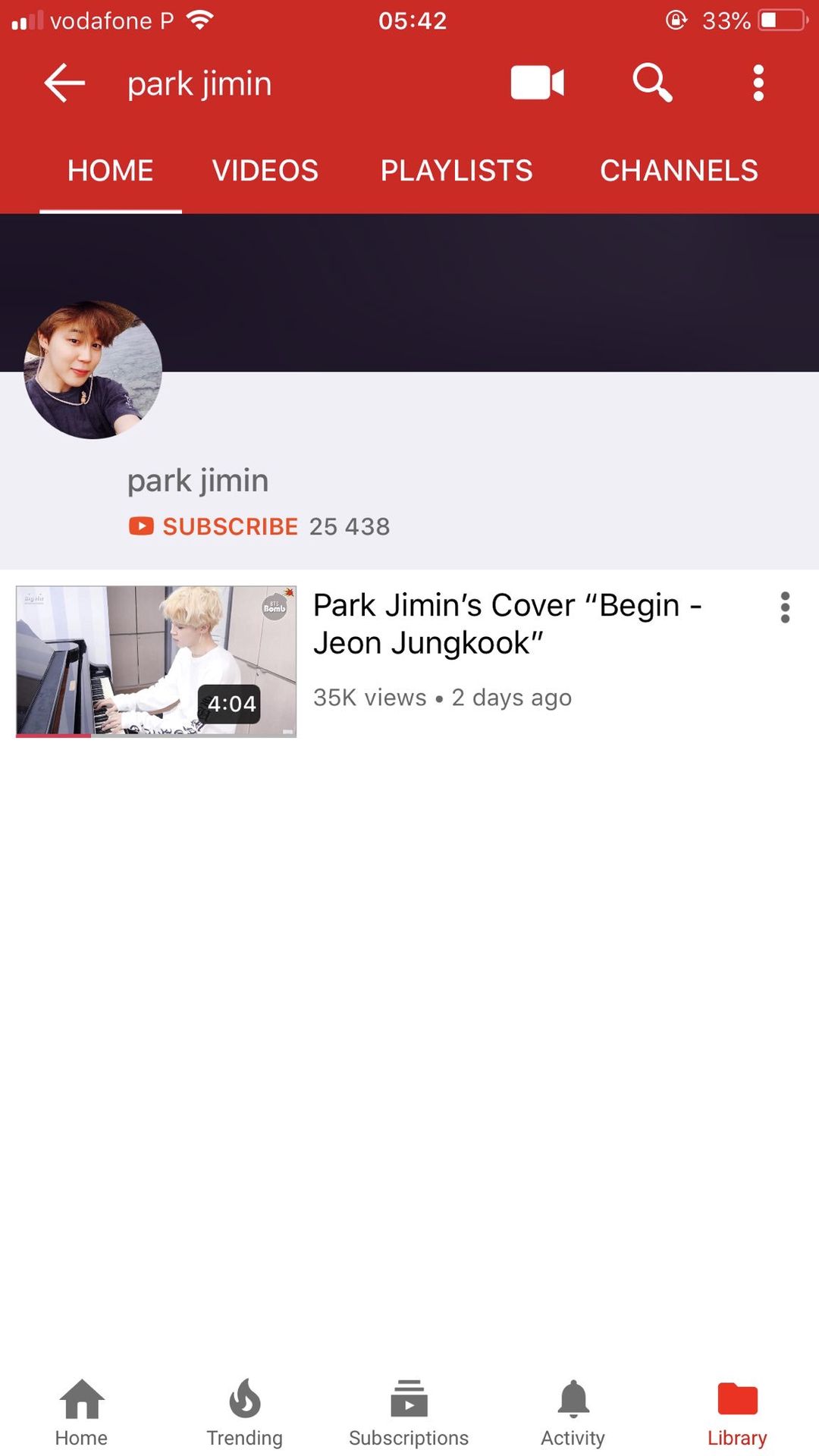
Task: Open the Trending tab
Action: pos(245,1412)
